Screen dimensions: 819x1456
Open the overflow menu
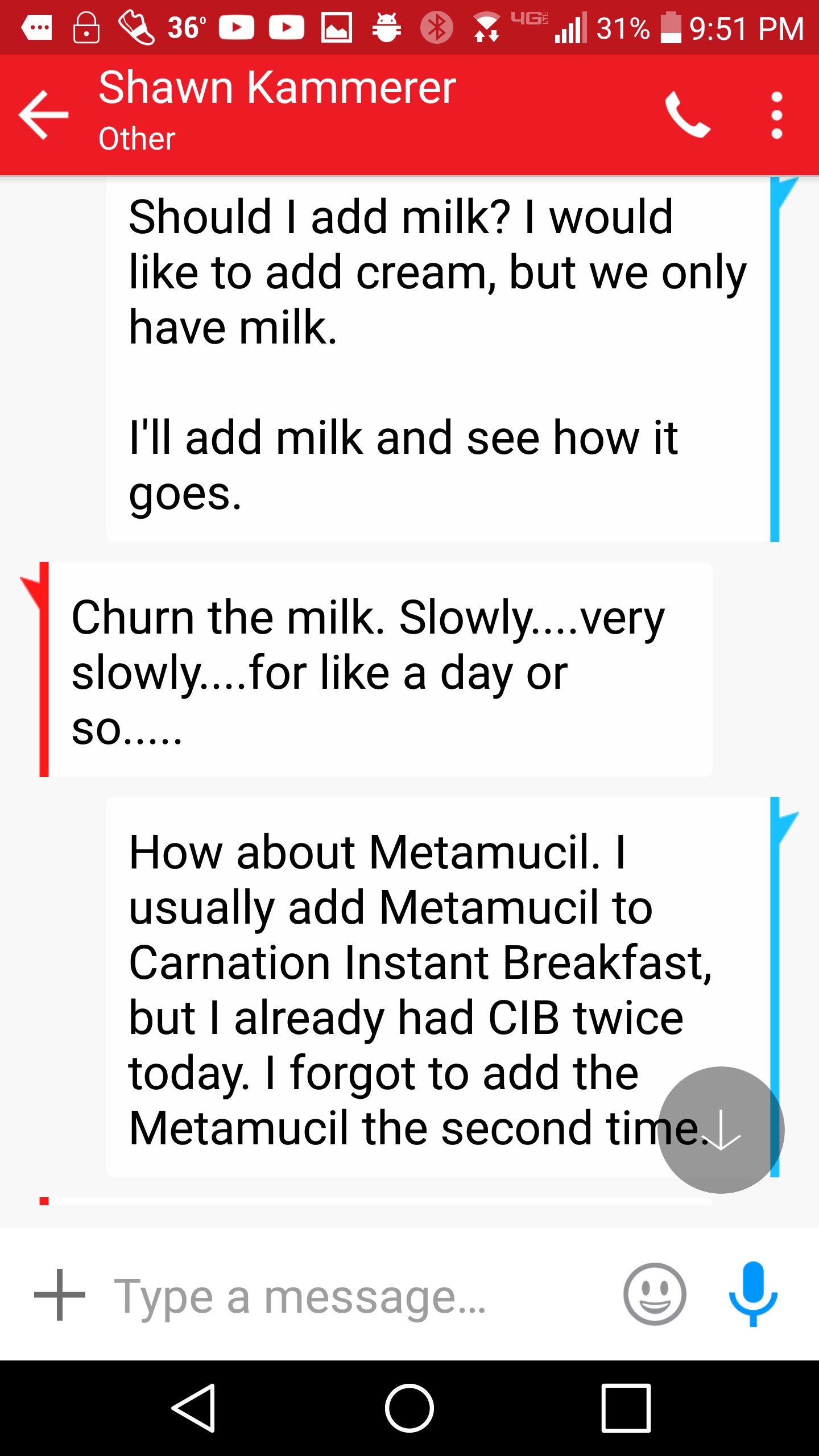(x=777, y=115)
